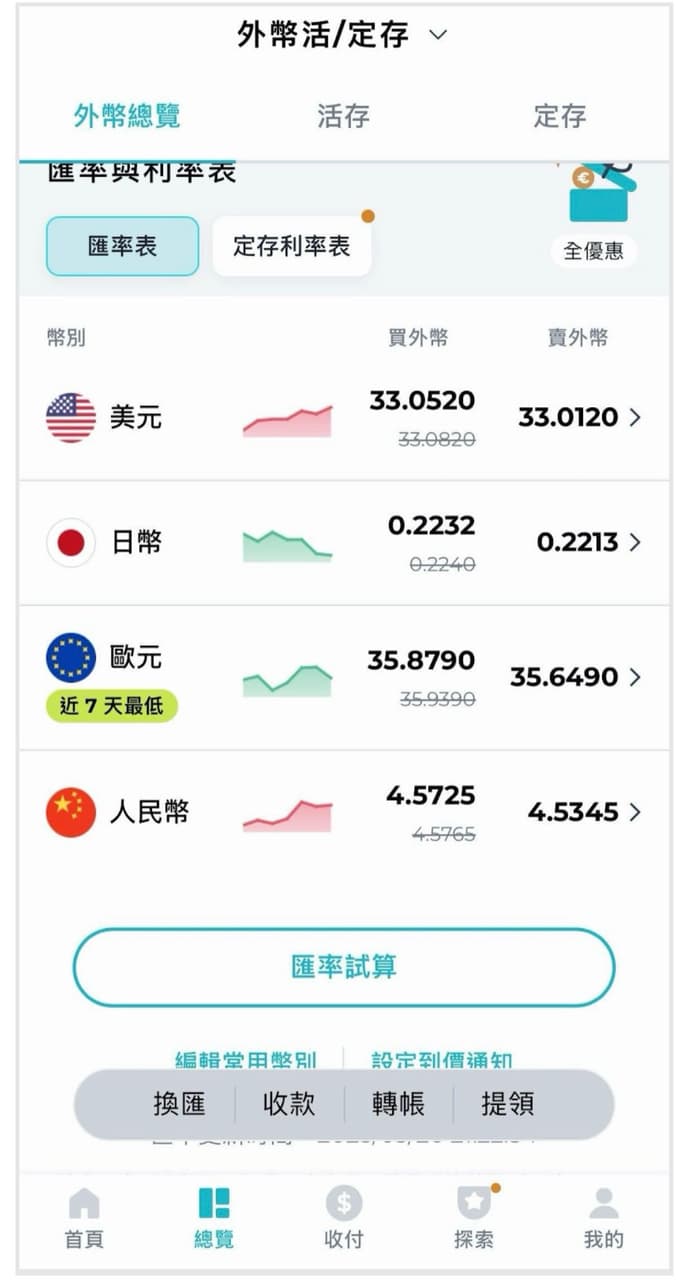Open the 收付 bottom tab

tap(344, 1218)
